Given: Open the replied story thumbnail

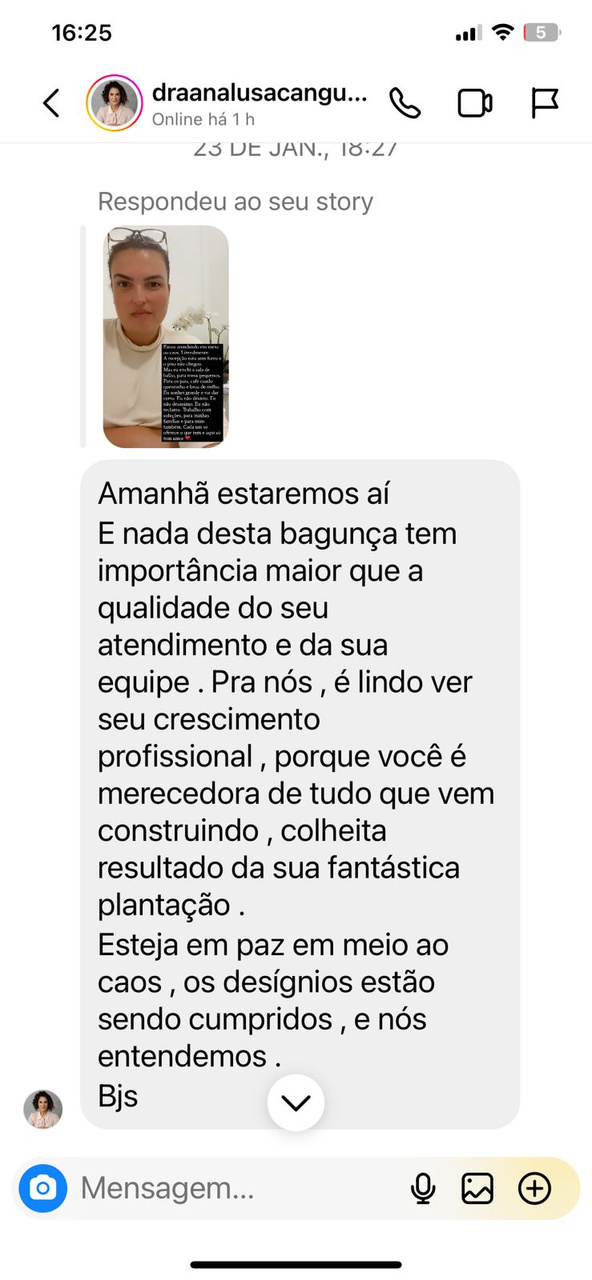Looking at the screenshot, I should 165,336.
